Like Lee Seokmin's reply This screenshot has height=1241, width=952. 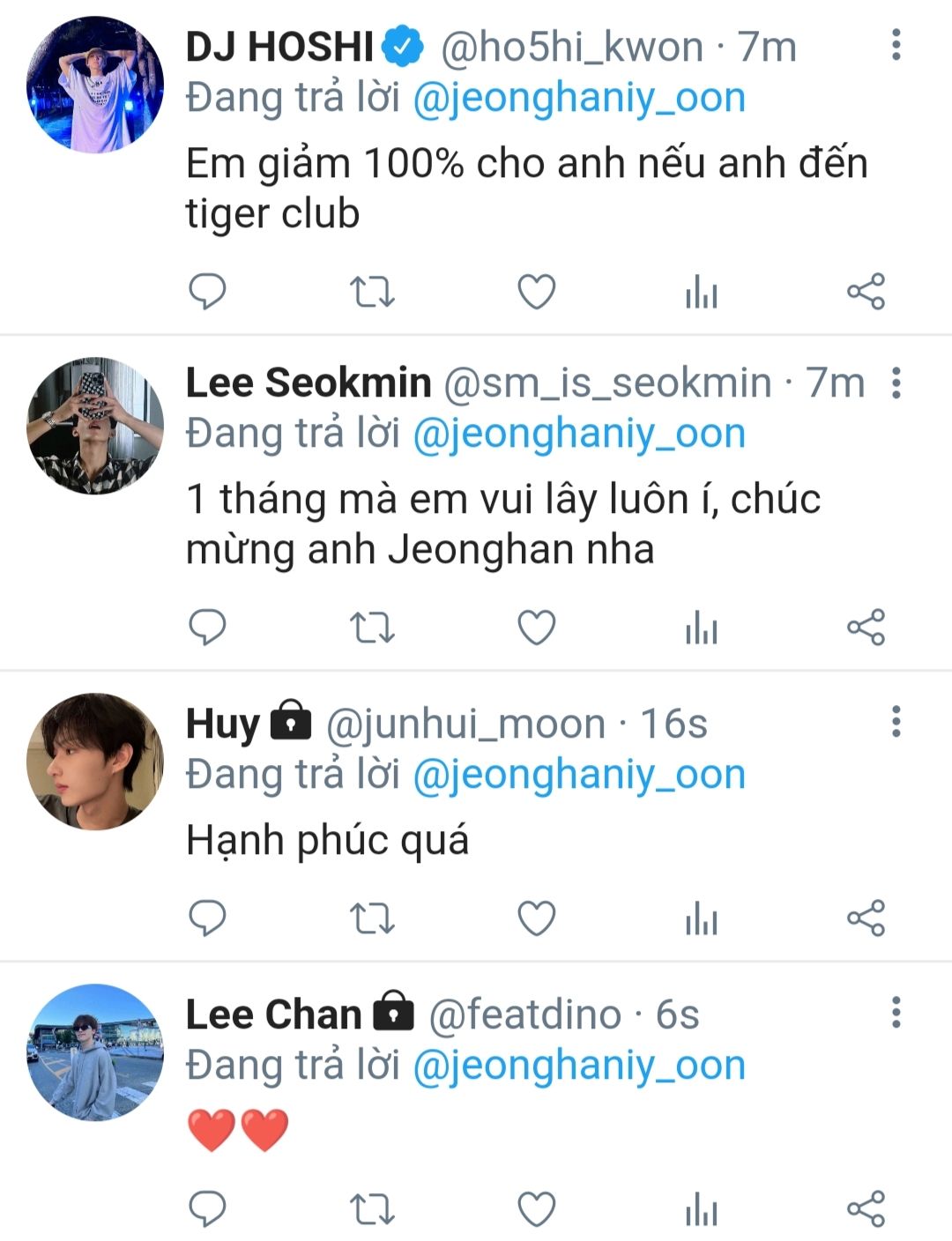pos(536,628)
